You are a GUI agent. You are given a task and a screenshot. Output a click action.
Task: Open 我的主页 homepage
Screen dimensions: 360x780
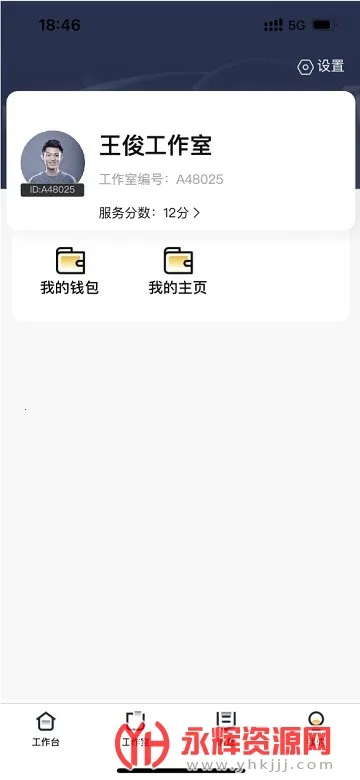(x=178, y=271)
